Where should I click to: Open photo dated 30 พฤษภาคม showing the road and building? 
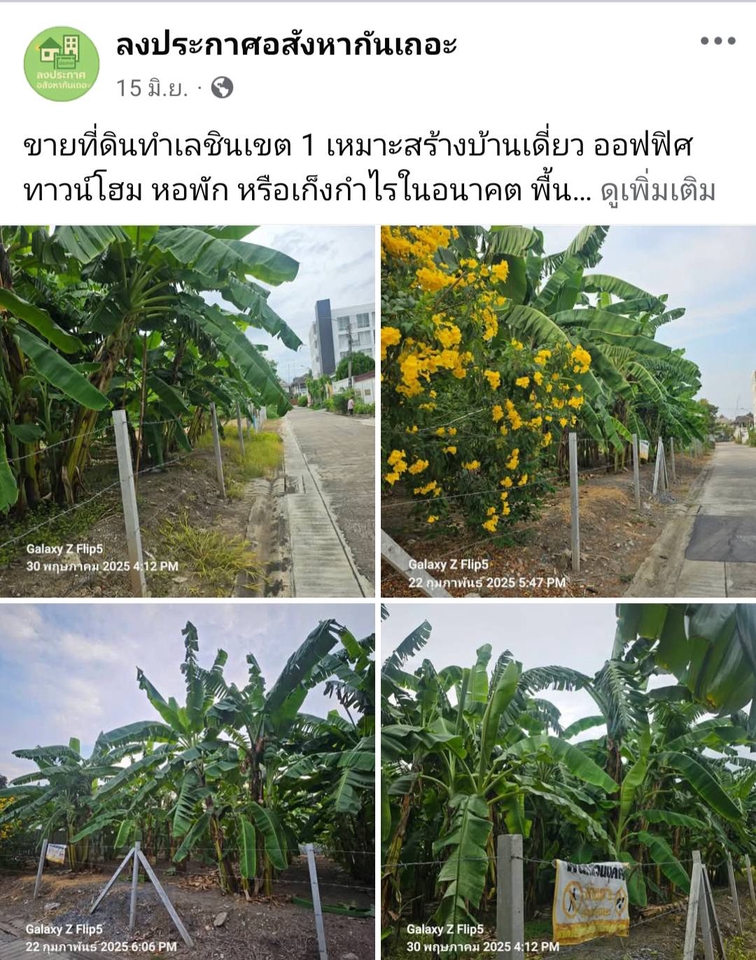click(x=187, y=410)
